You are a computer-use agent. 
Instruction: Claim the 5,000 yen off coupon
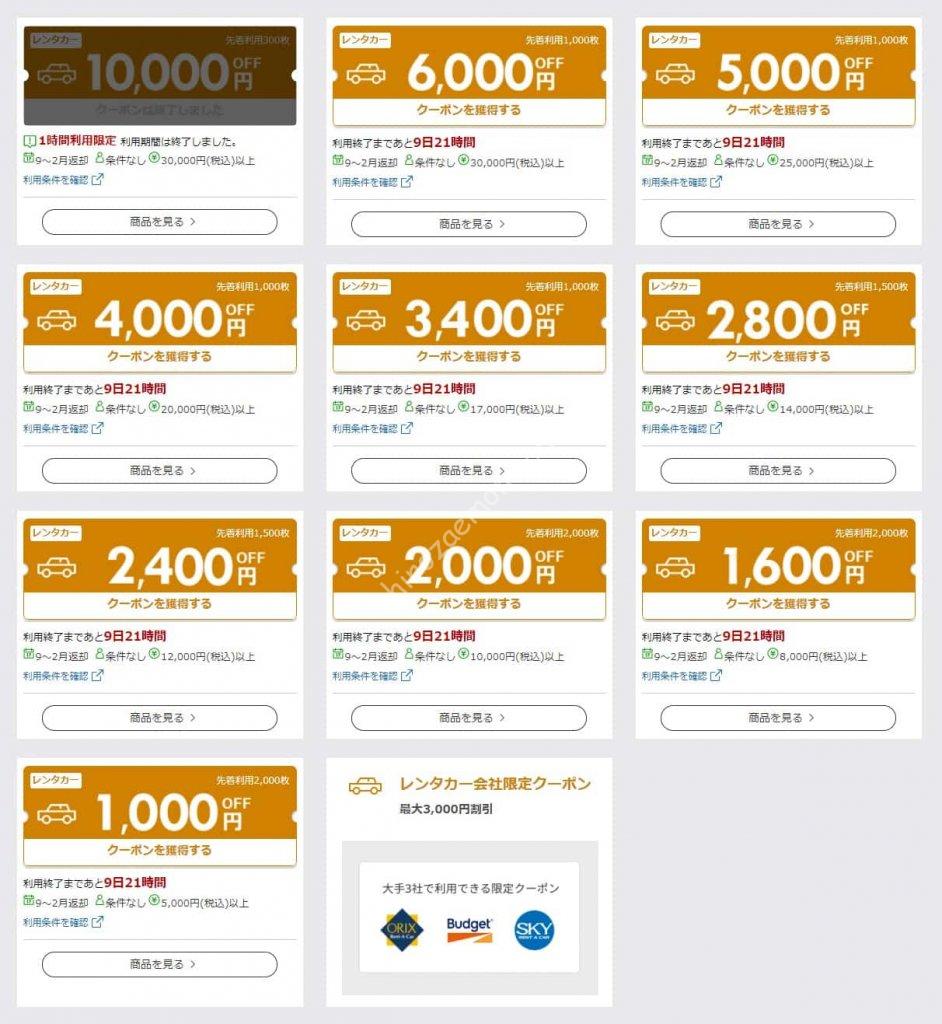777,110
